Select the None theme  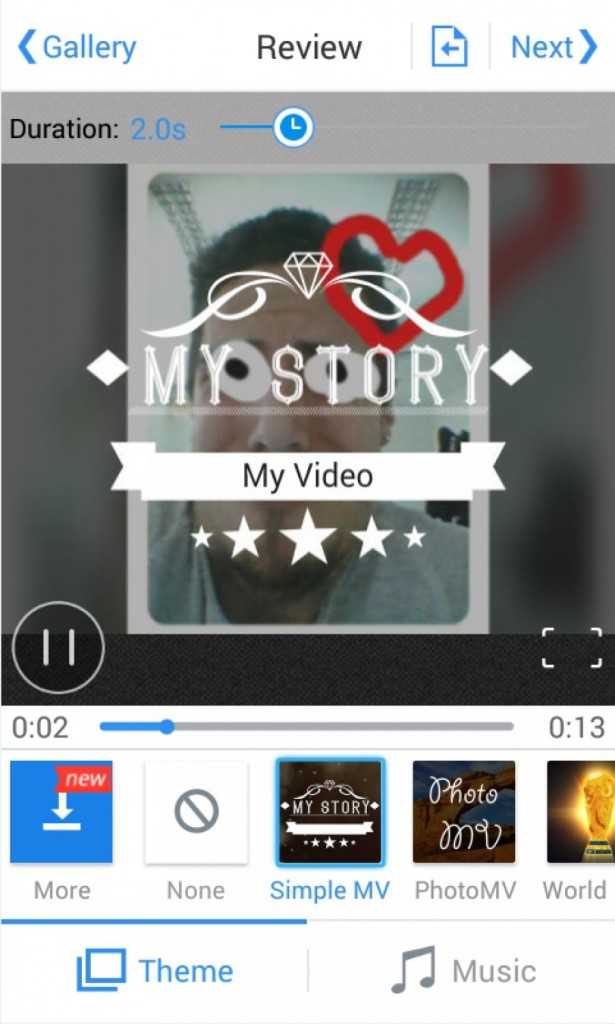[x=196, y=812]
